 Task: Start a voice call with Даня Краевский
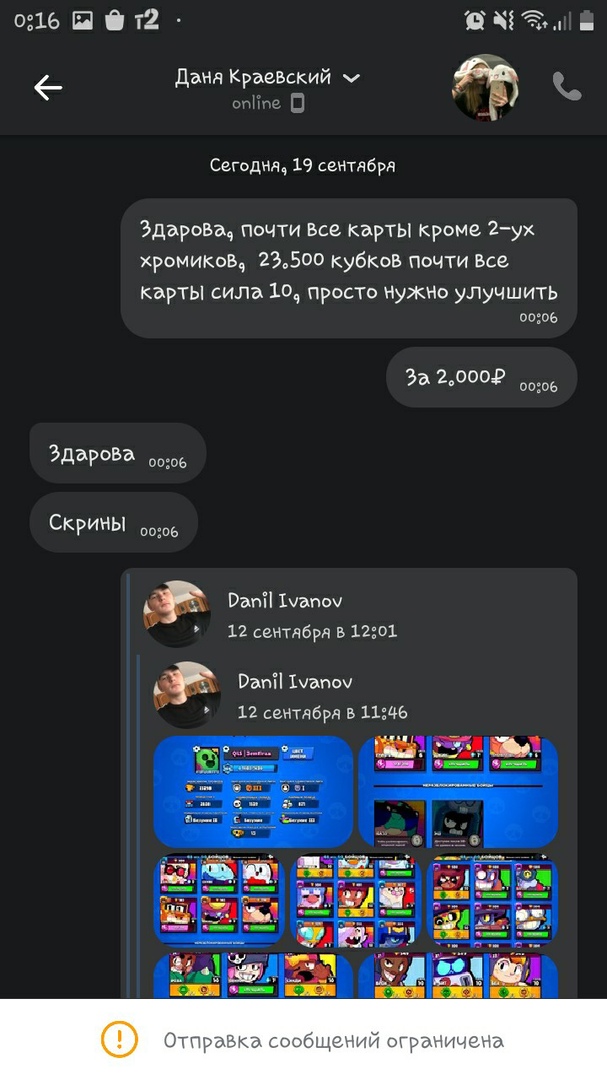tap(567, 88)
